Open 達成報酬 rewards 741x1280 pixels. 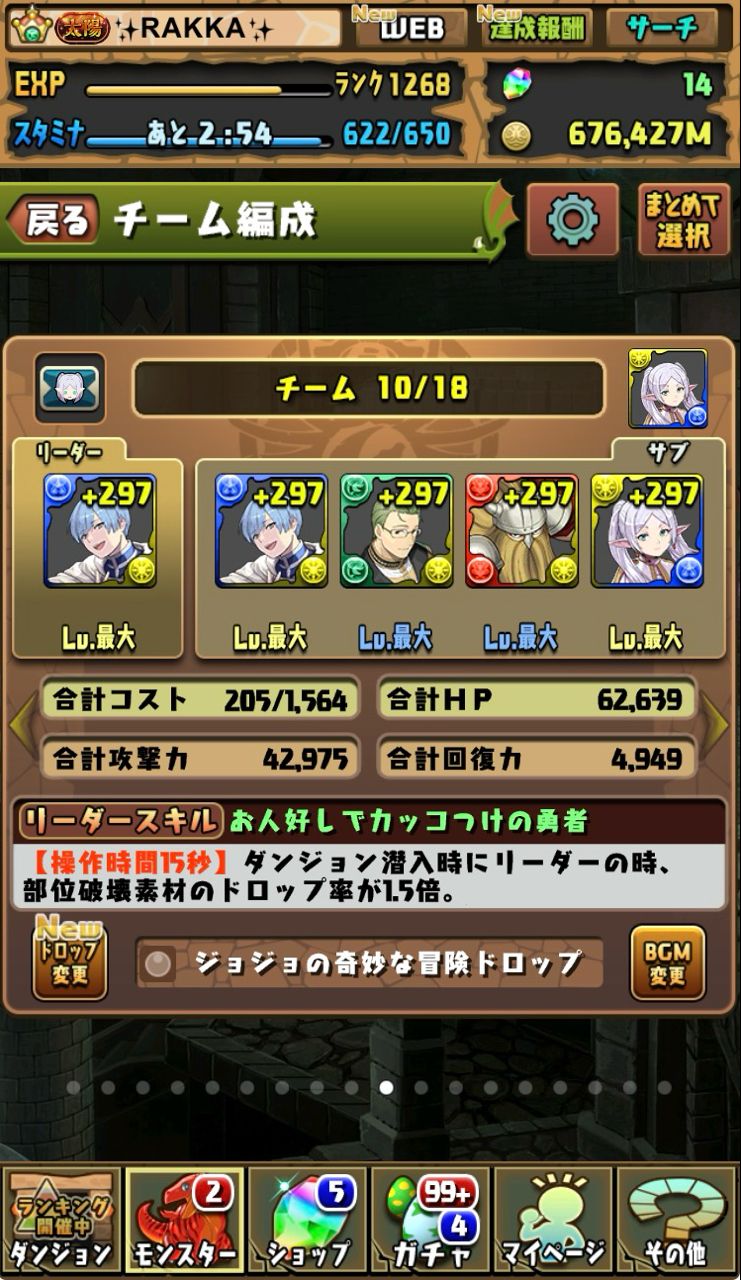click(x=537, y=28)
